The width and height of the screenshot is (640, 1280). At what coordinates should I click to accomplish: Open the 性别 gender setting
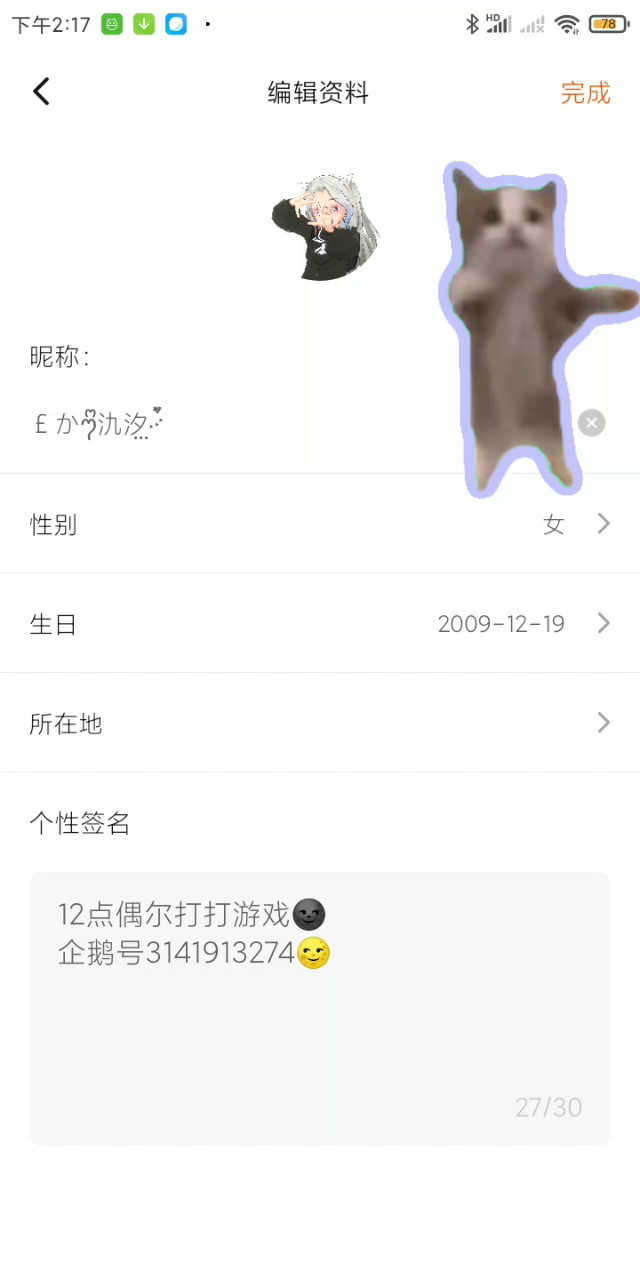(320, 524)
